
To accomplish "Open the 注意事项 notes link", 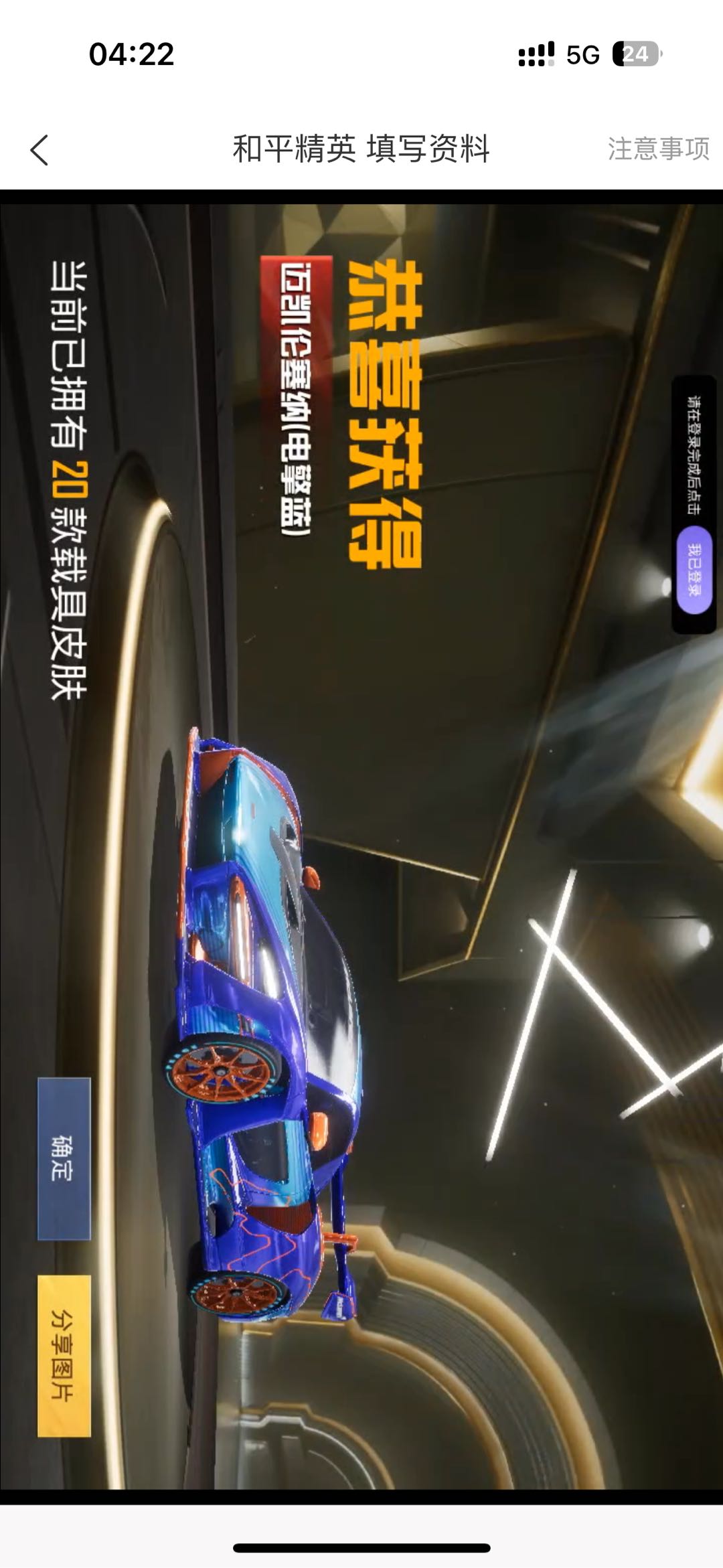I will (659, 149).
